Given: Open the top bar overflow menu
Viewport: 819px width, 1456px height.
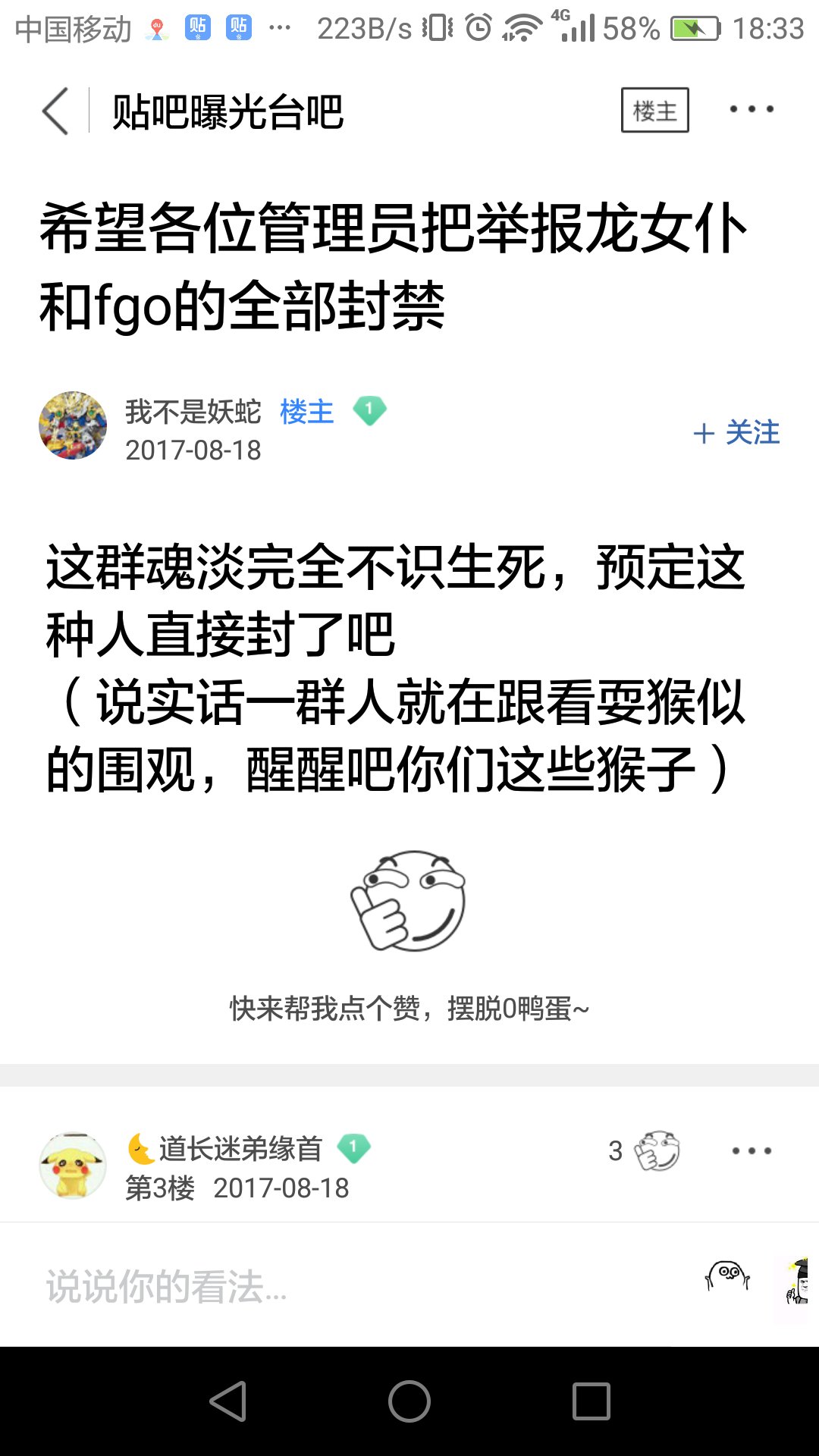Looking at the screenshot, I should (751, 110).
